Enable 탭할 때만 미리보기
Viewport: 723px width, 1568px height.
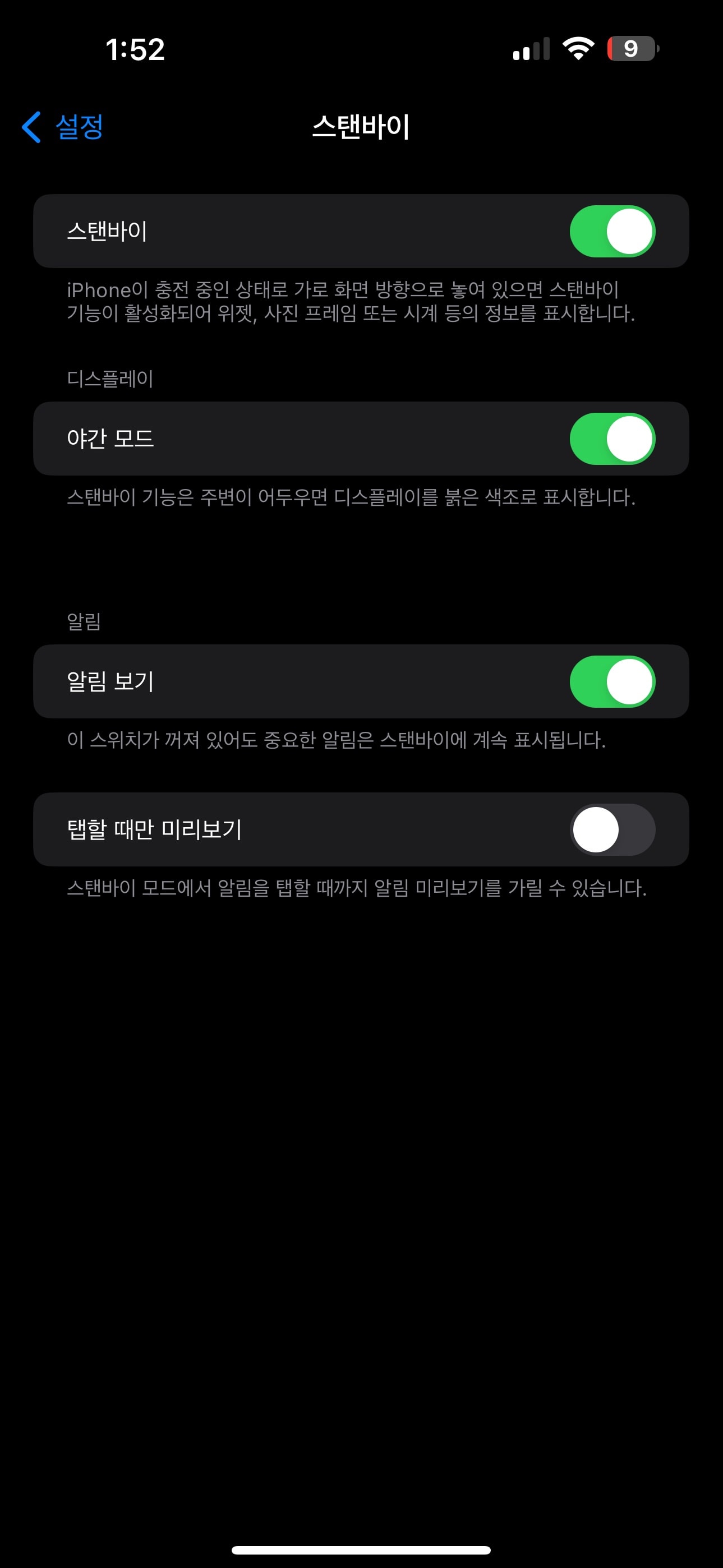pyautogui.click(x=611, y=829)
